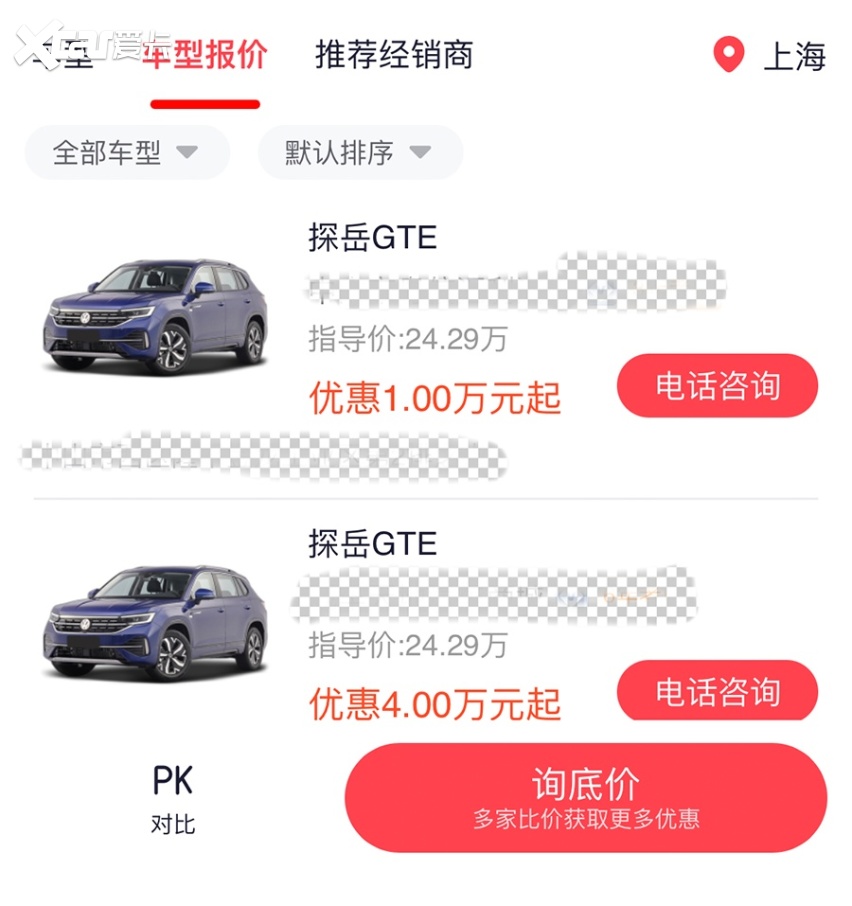This screenshot has width=852, height=906.
Task: Open the 默认排序 sorting dropdown
Action: (x=359, y=153)
